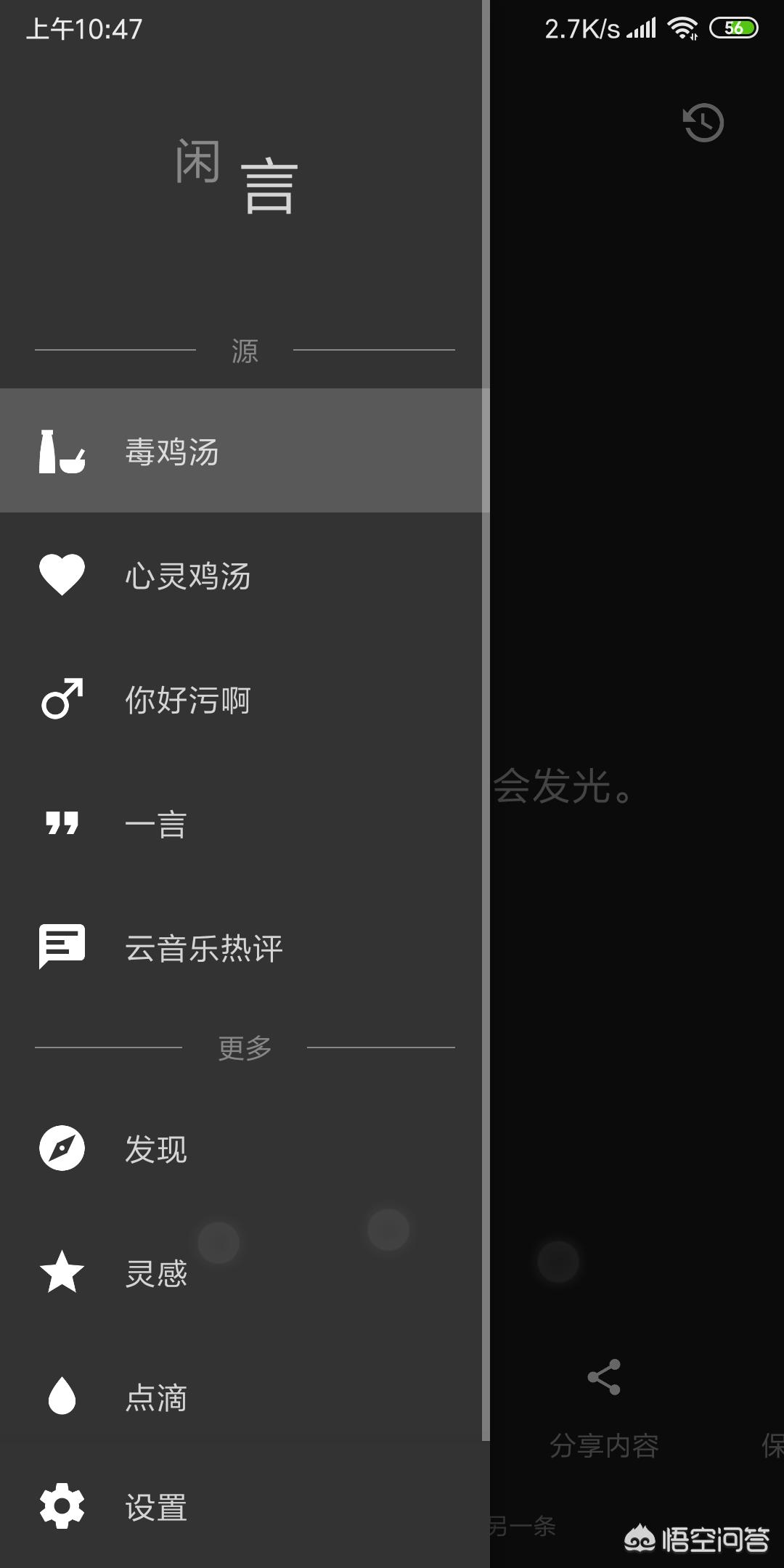Screen dimensions: 784x1568
Task: Open the 灵感 section
Action: [245, 1273]
